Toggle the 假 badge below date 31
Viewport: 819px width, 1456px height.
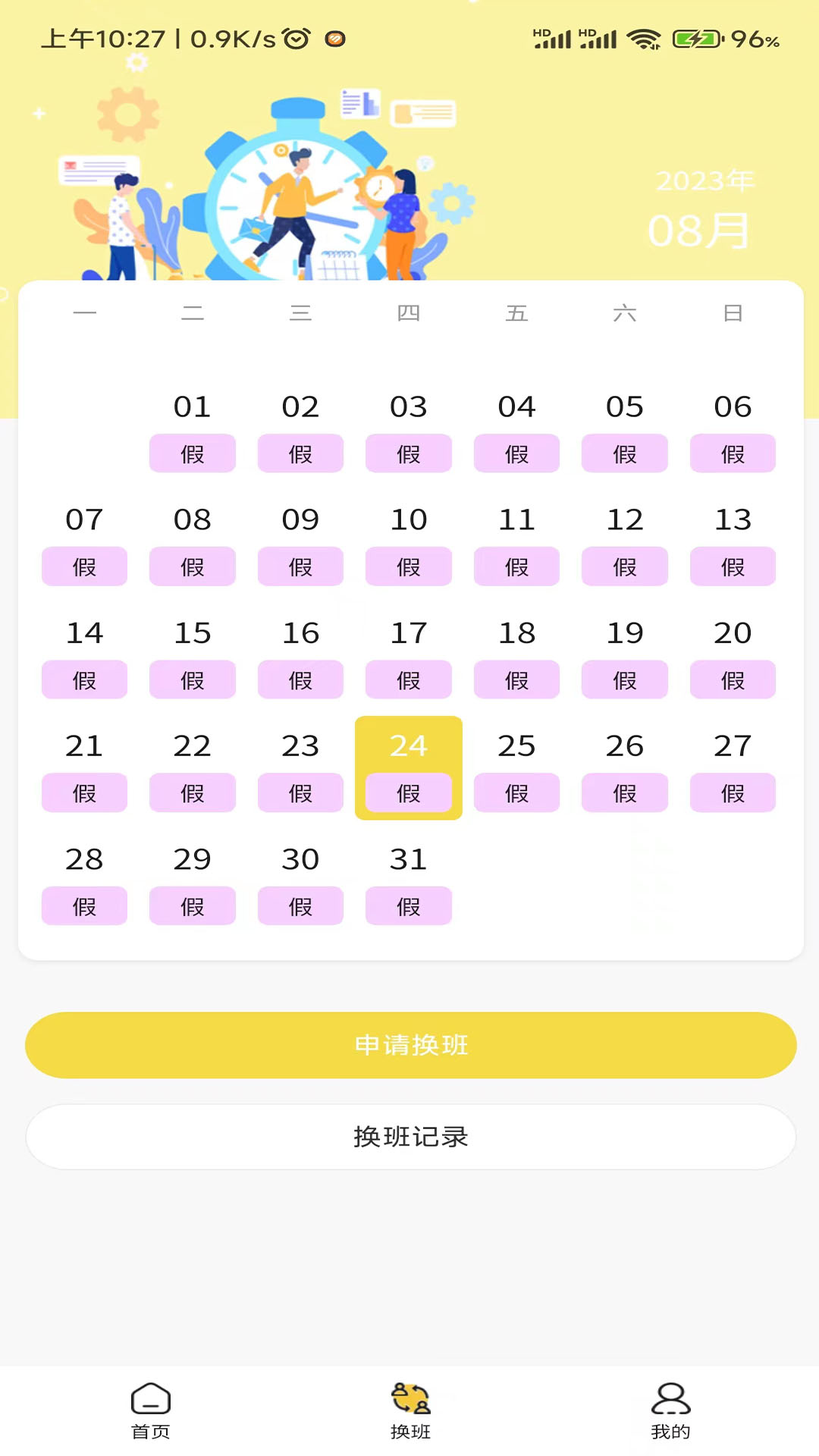pos(409,905)
